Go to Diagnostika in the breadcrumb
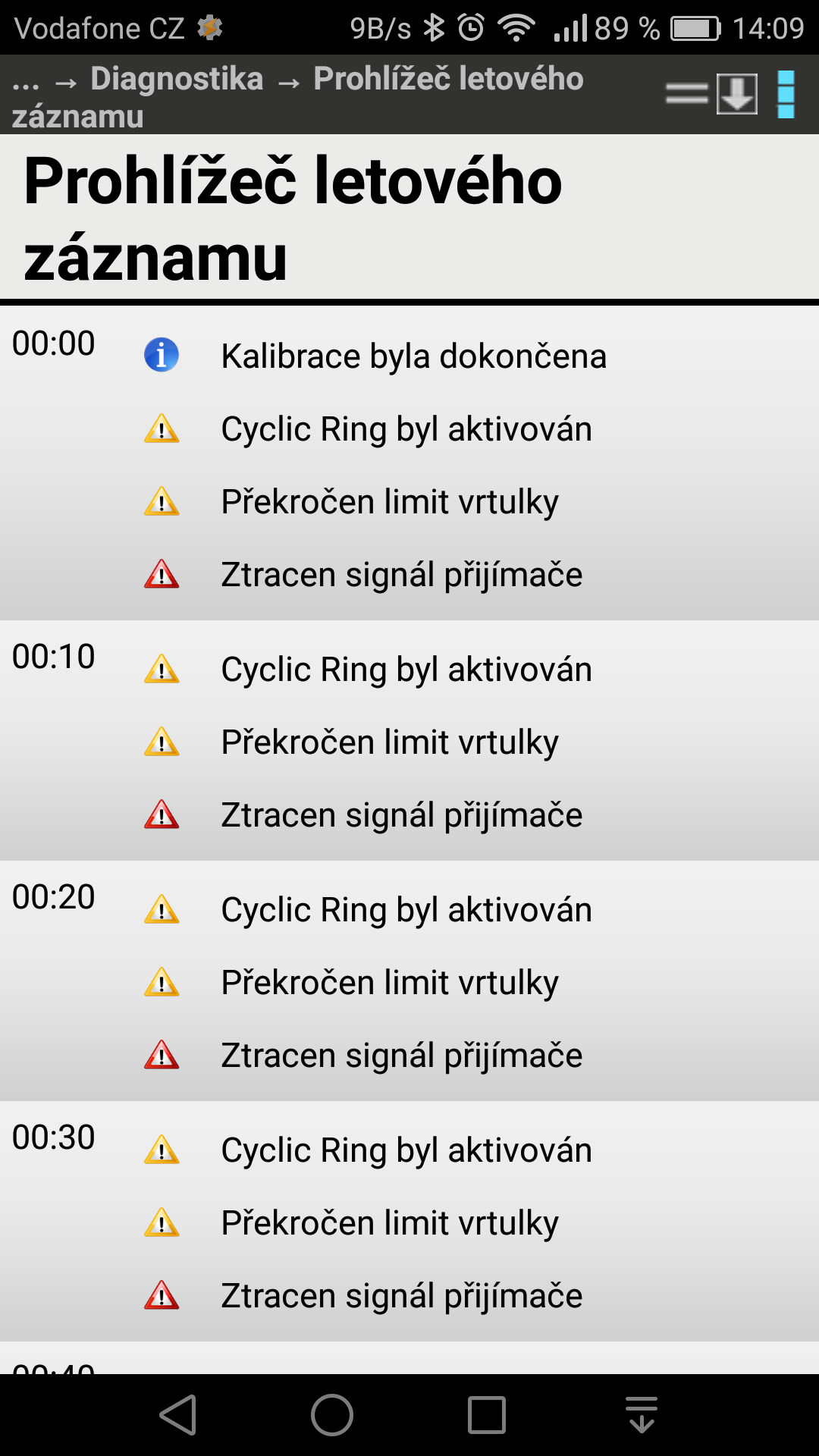 [x=177, y=79]
